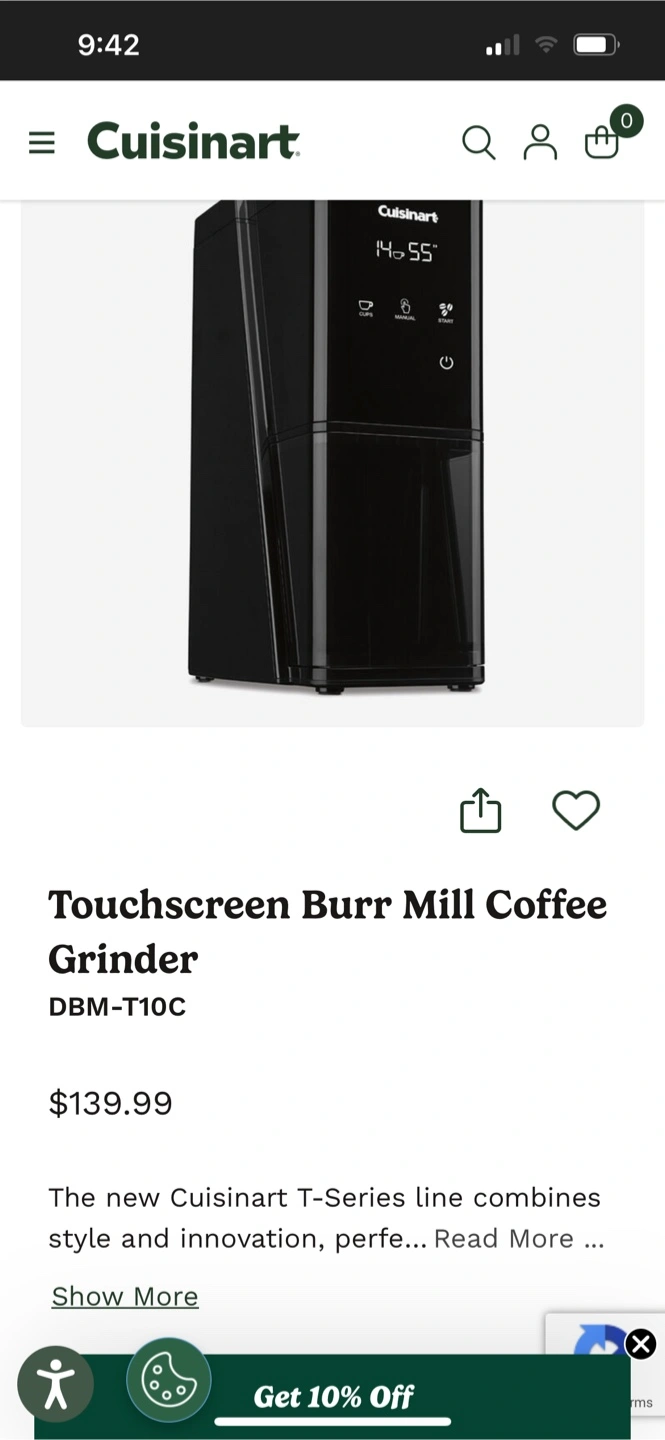Dismiss the Get 10% Off banner

[x=641, y=1345]
